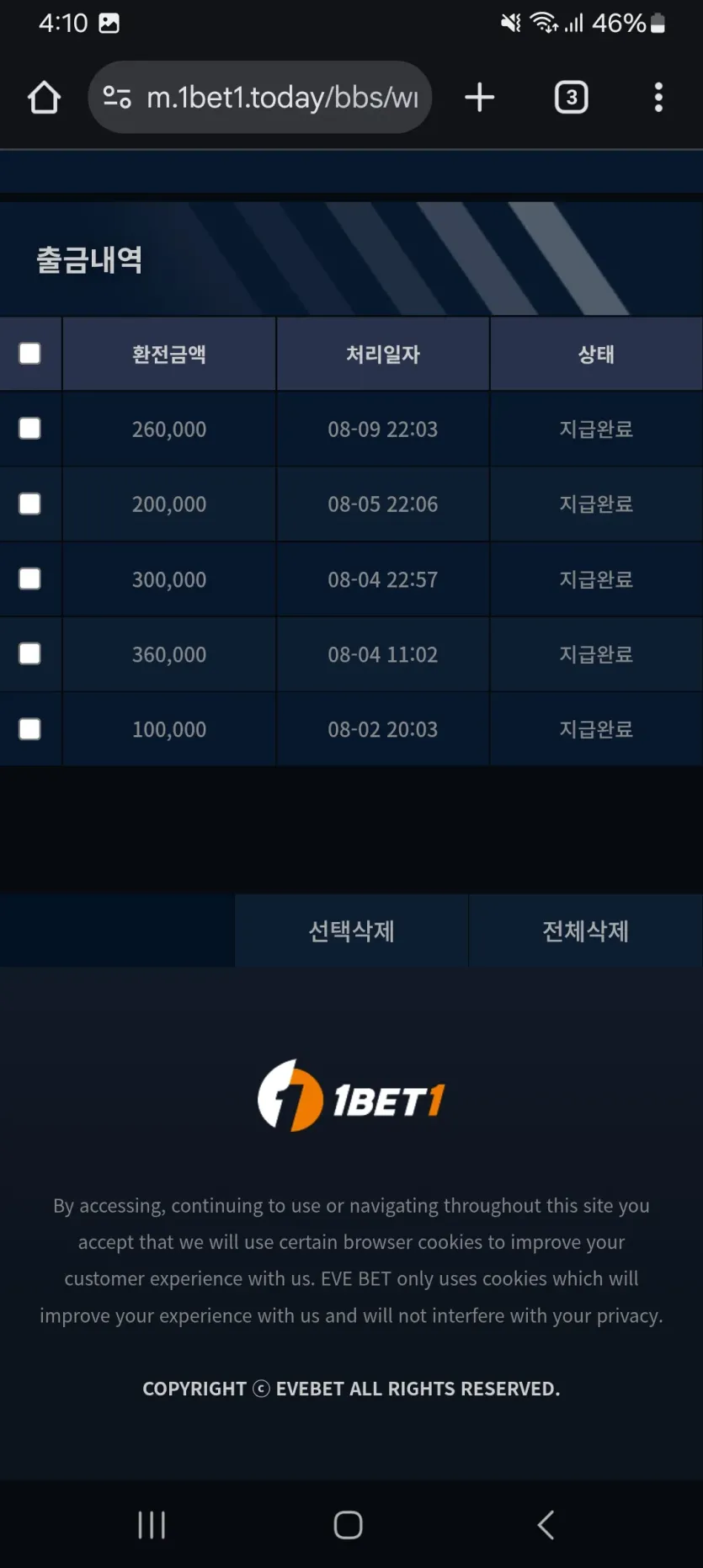Tap the 선택삭제 button
This screenshot has height=1568, width=703.
[351, 931]
